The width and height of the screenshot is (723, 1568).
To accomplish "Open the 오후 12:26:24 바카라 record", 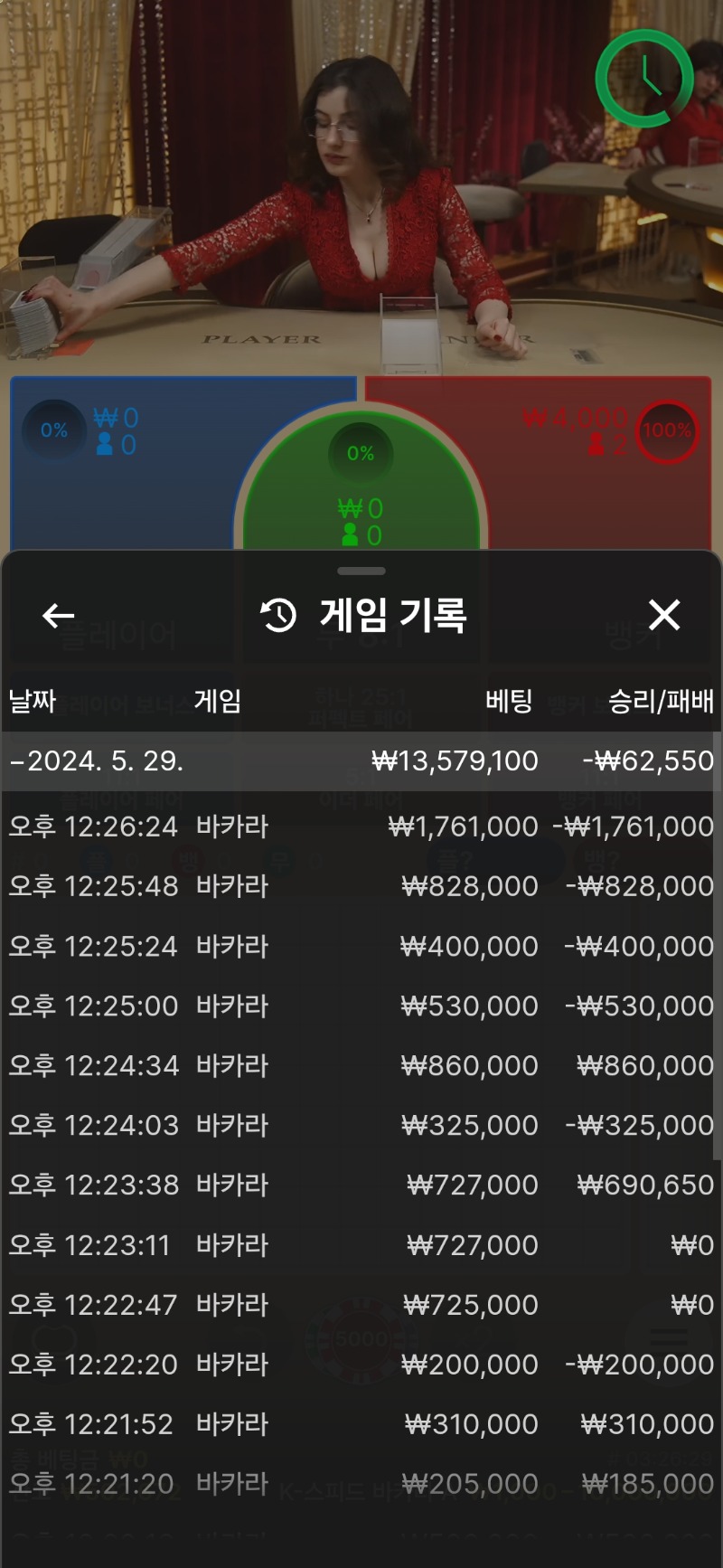I will point(361,827).
